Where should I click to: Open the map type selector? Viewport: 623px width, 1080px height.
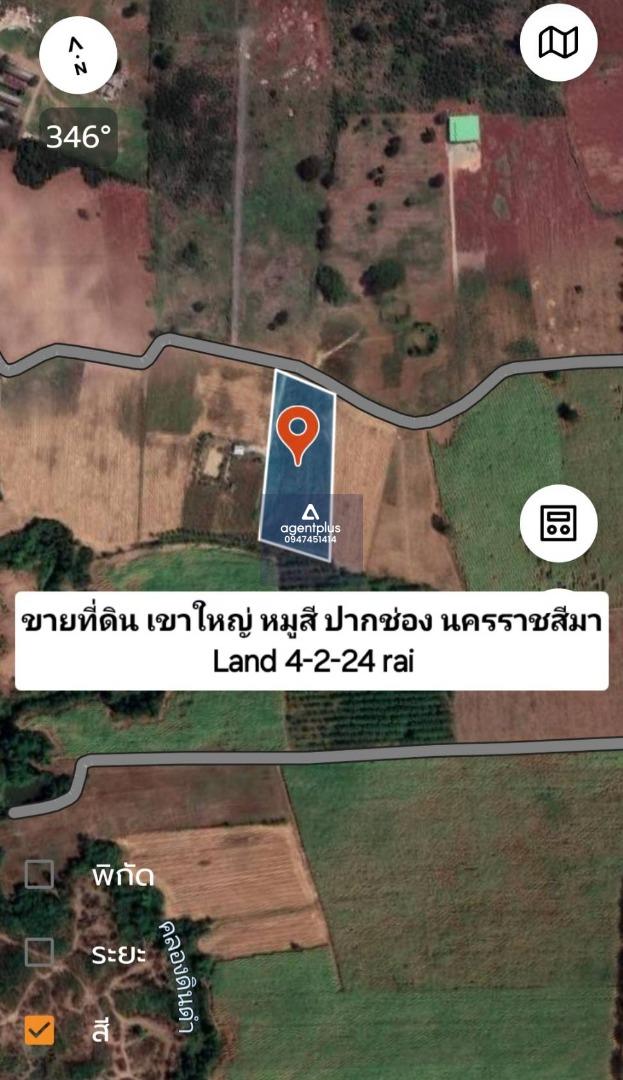pos(558,43)
